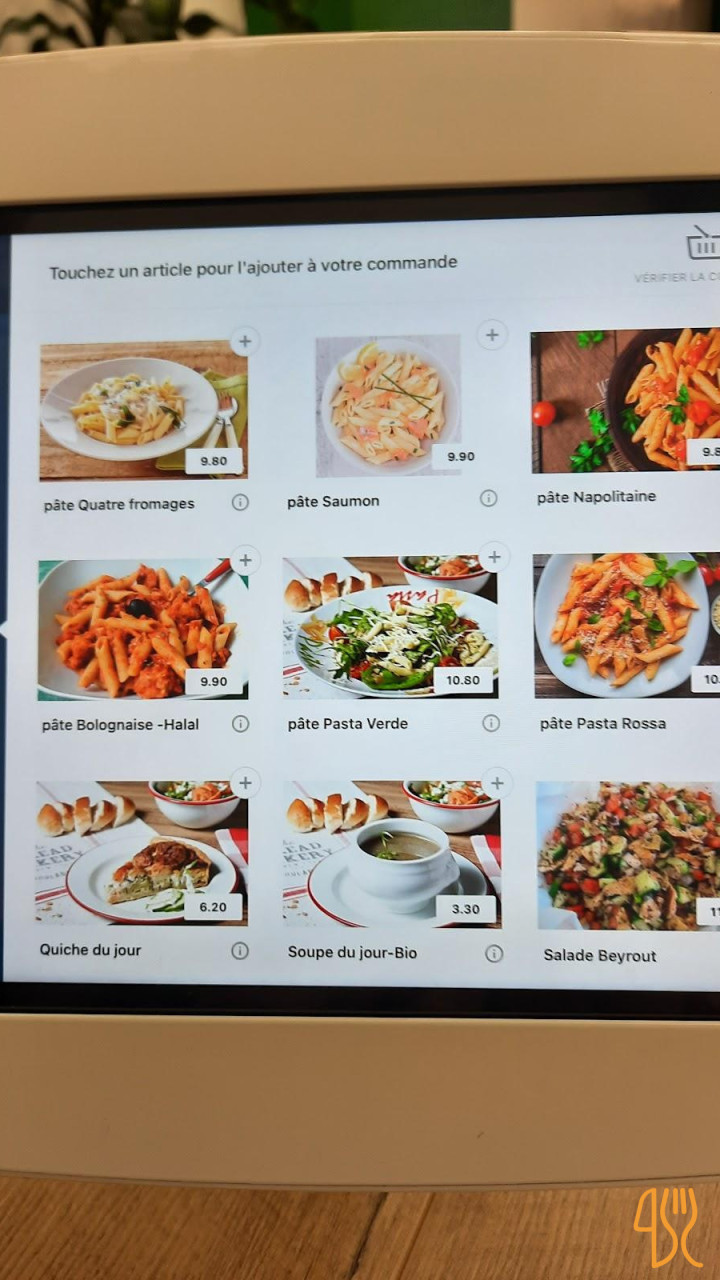Add Quiche du jour with plus icon
The width and height of the screenshot is (720, 1280).
(244, 782)
